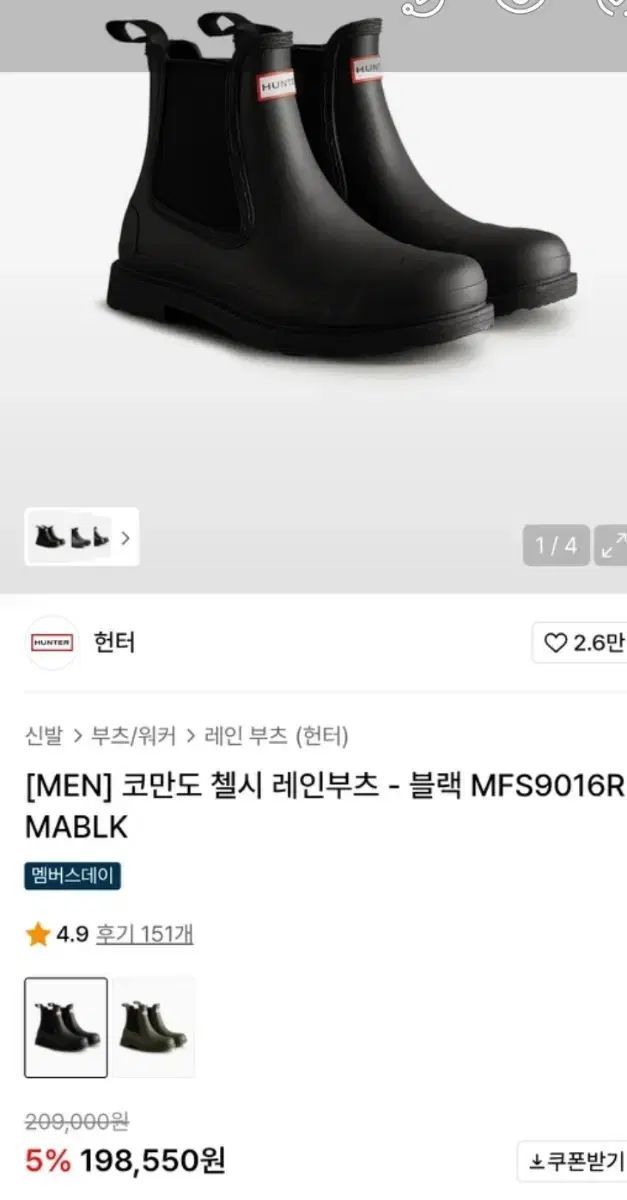Select the olive green boots color option
627x1200 pixels.
[x=153, y=1027]
